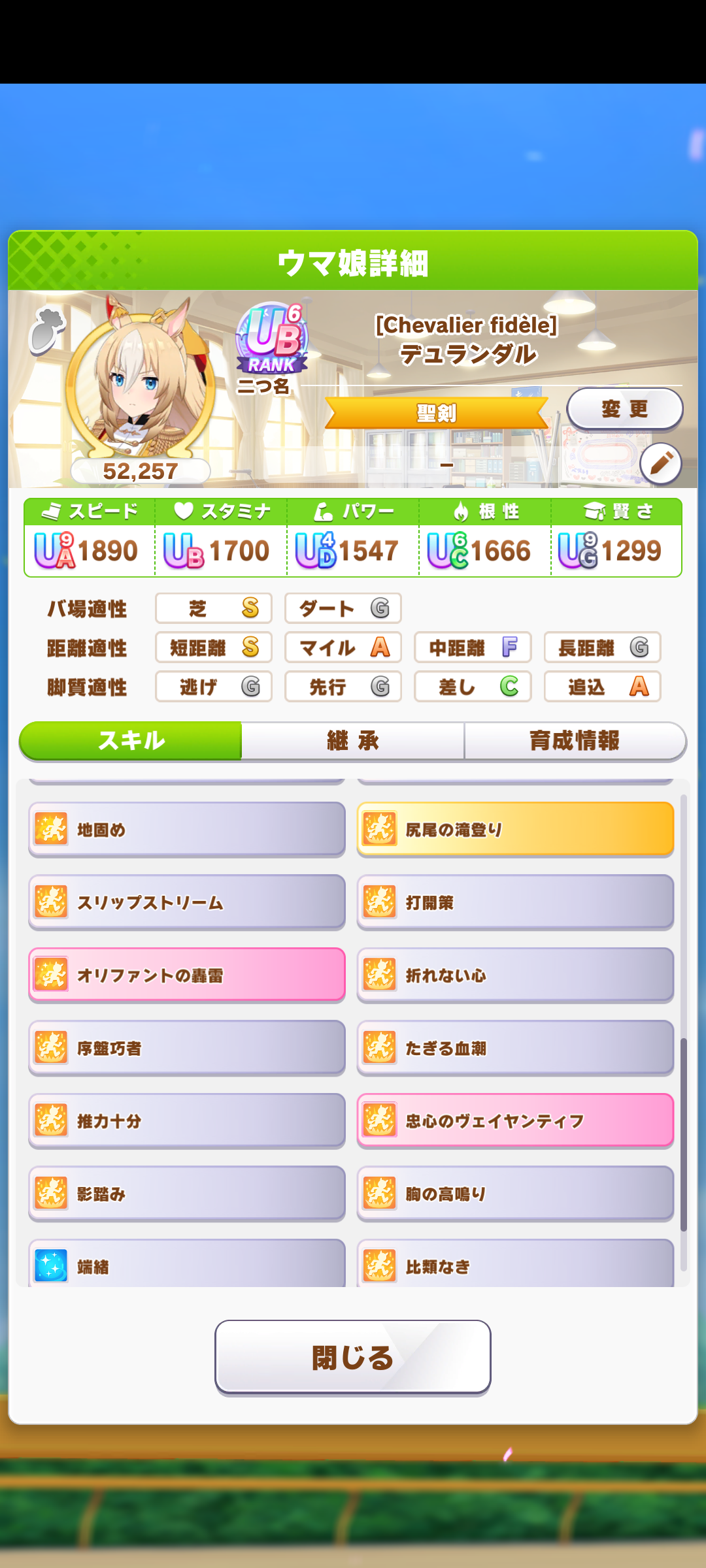Switch to the 育成情報 tab
Viewport: 706px width, 1568px height.
tap(575, 741)
